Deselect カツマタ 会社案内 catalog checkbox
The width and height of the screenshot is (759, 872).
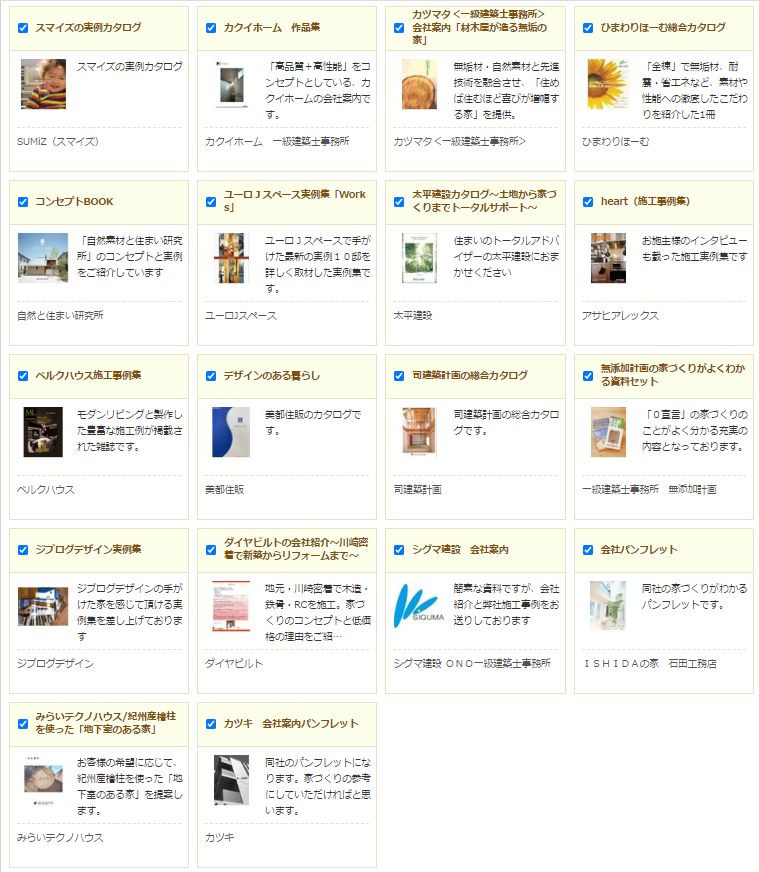tap(399, 28)
